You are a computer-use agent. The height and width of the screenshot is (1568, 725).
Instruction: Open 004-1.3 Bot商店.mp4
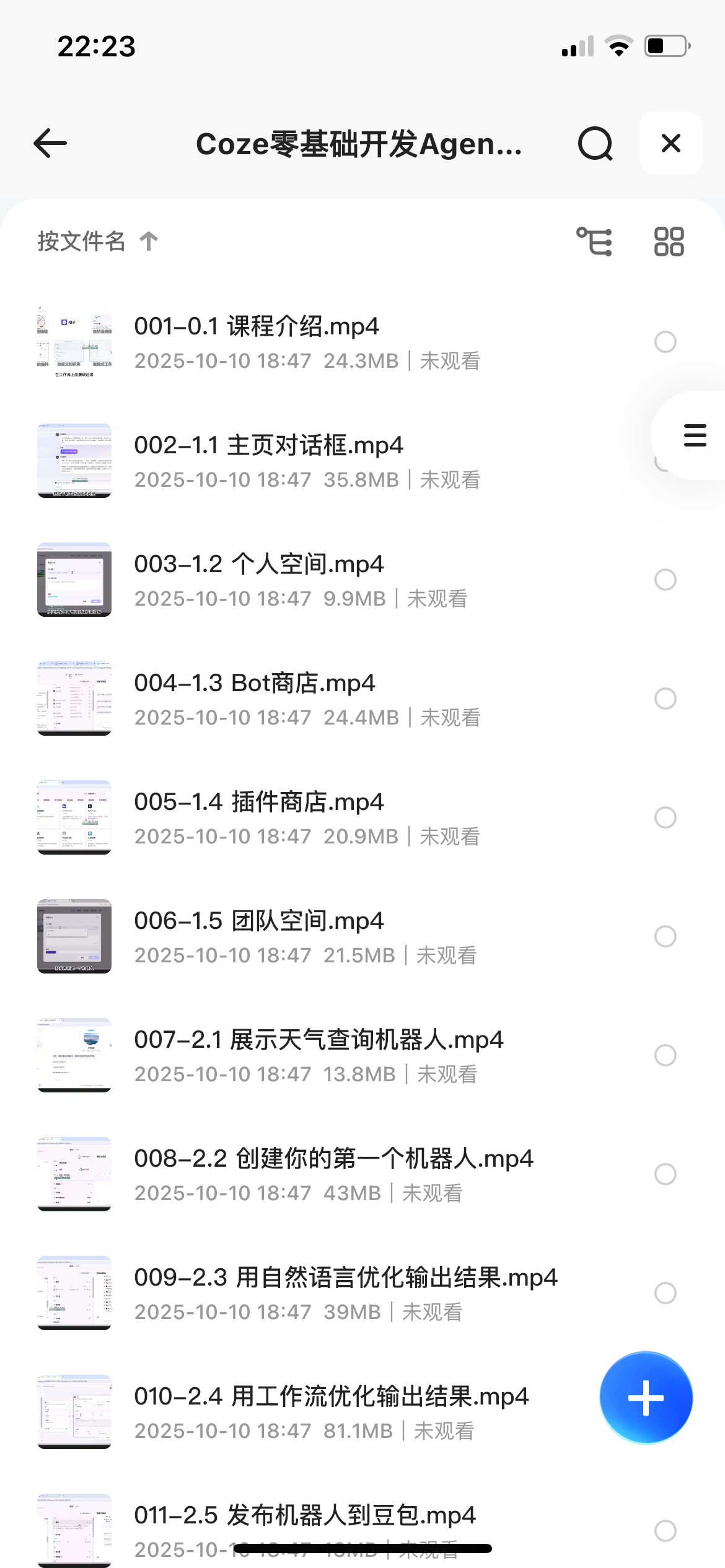[254, 684]
